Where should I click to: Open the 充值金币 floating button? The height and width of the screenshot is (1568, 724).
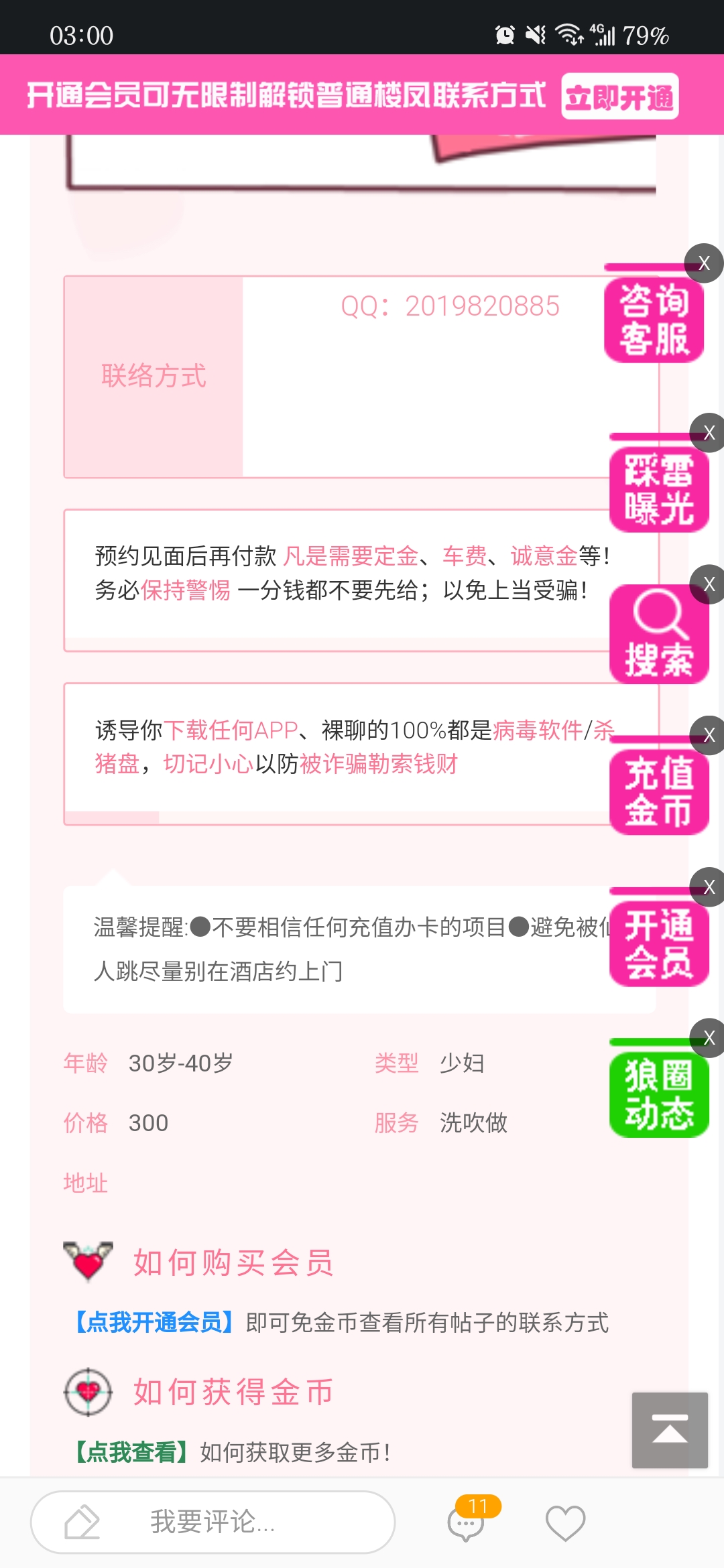[x=658, y=792]
